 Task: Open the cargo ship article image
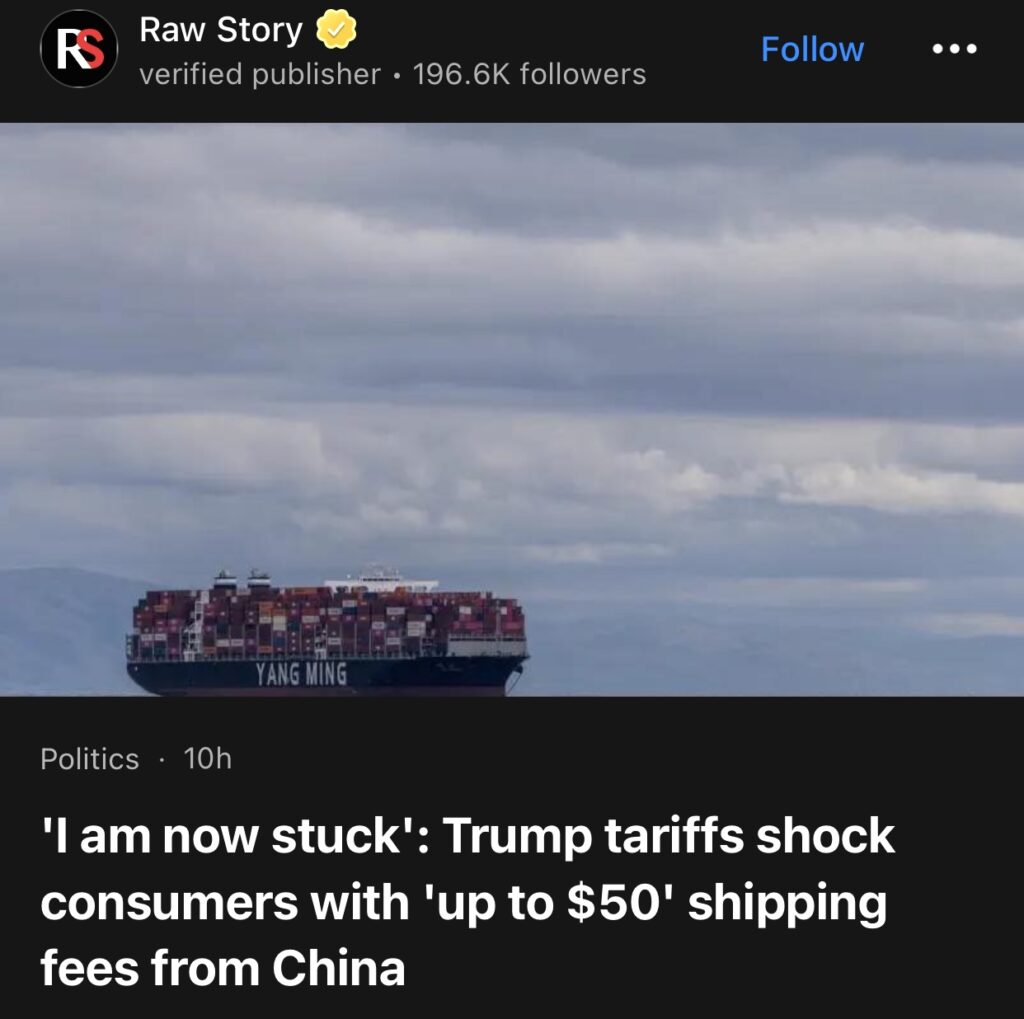click(x=512, y=408)
